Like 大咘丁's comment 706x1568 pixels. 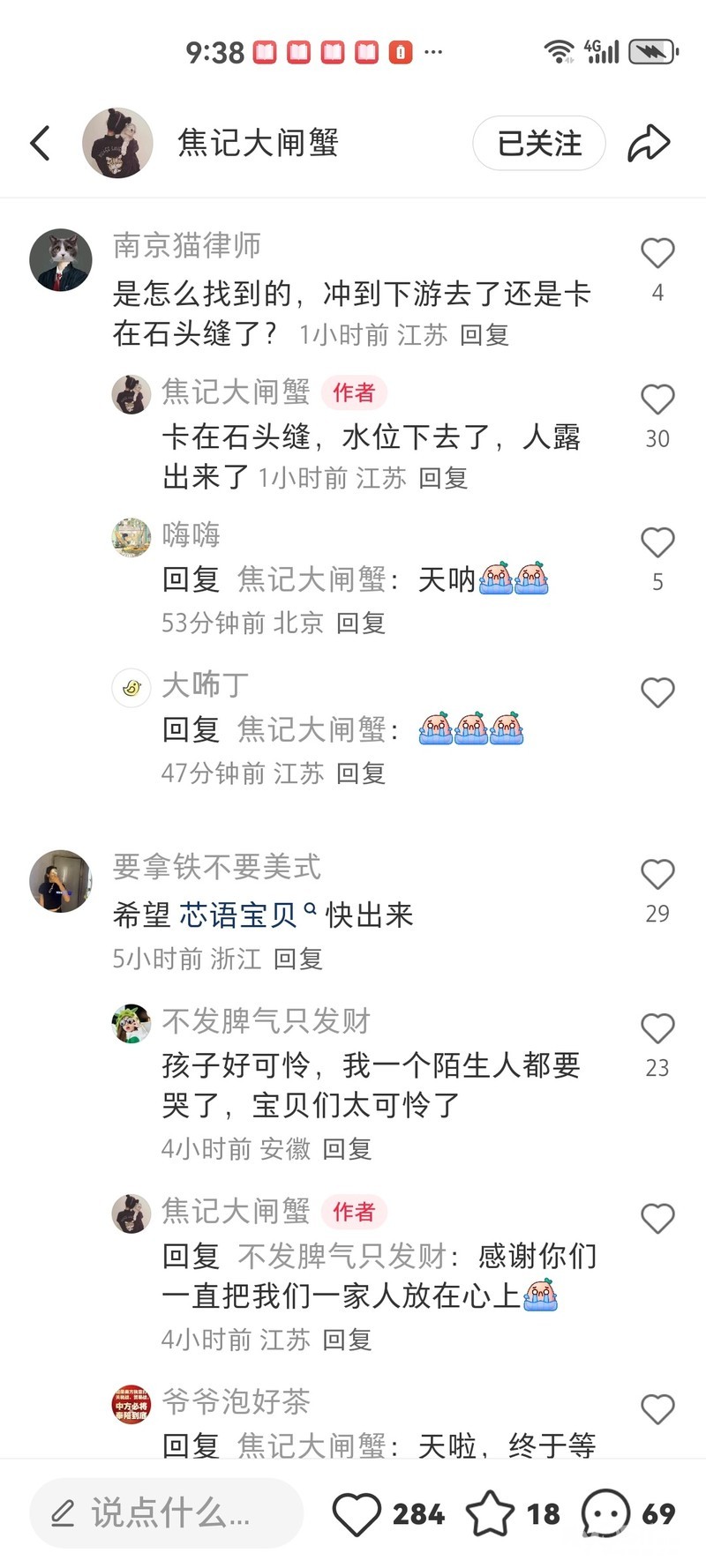pyautogui.click(x=657, y=693)
